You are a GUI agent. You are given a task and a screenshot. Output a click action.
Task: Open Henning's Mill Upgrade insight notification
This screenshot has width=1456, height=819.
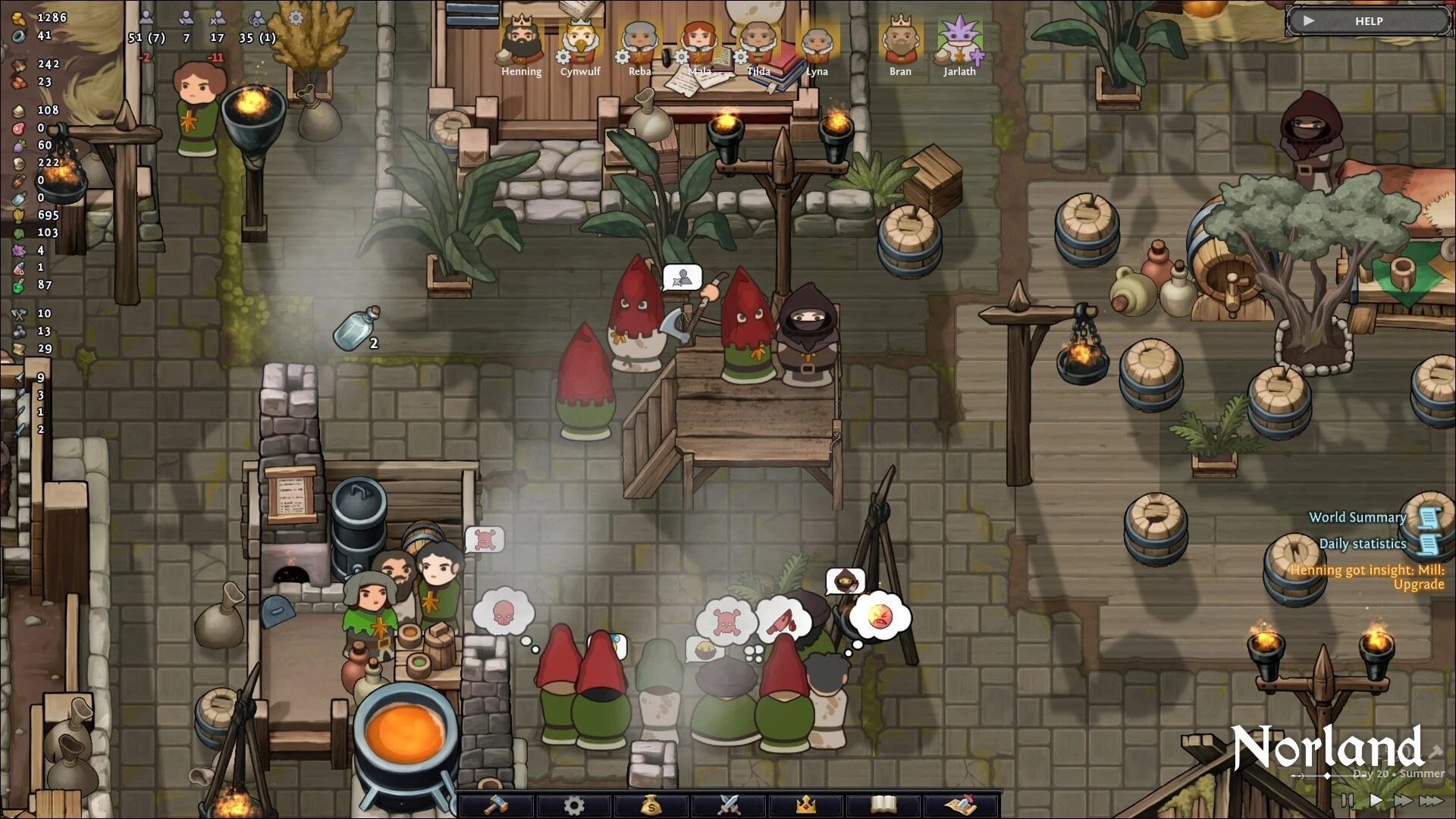(1367, 577)
